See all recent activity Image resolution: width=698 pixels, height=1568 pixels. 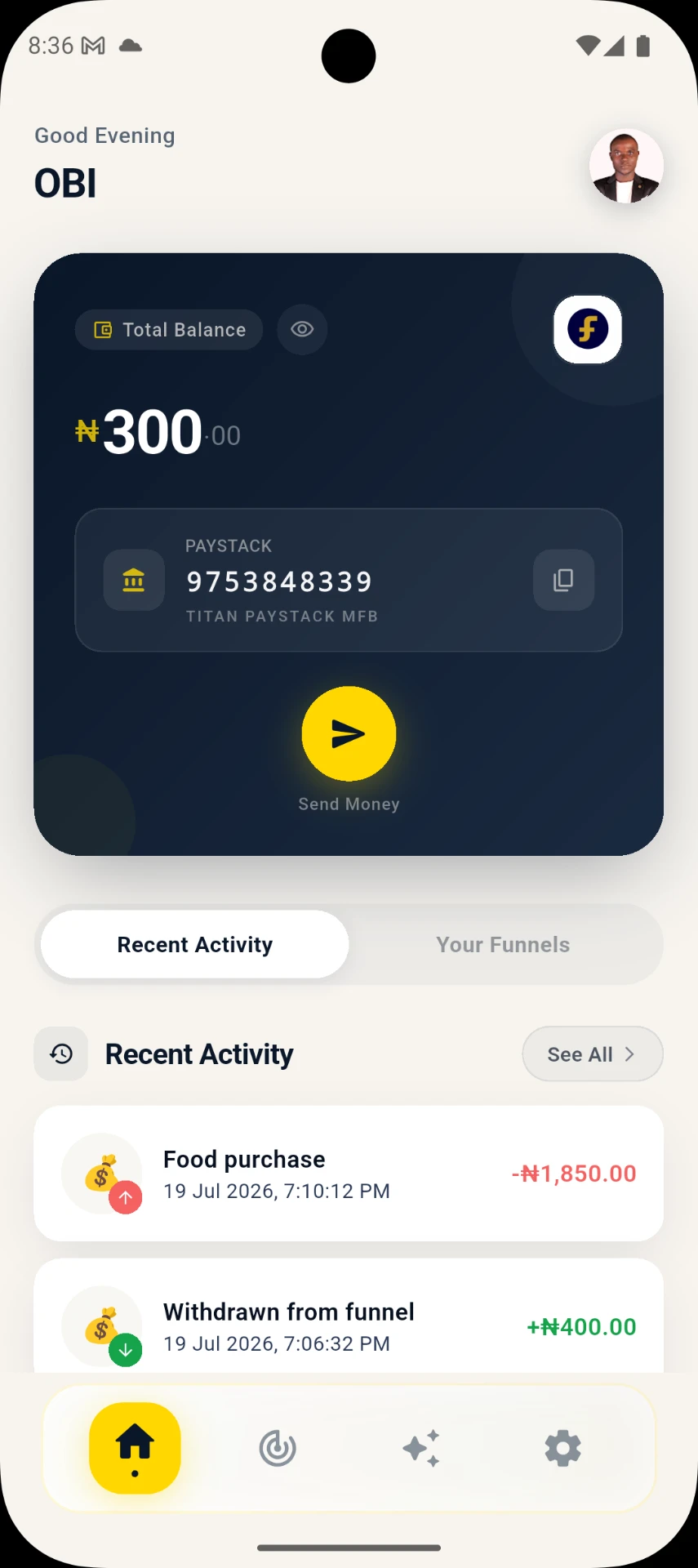coord(592,1053)
